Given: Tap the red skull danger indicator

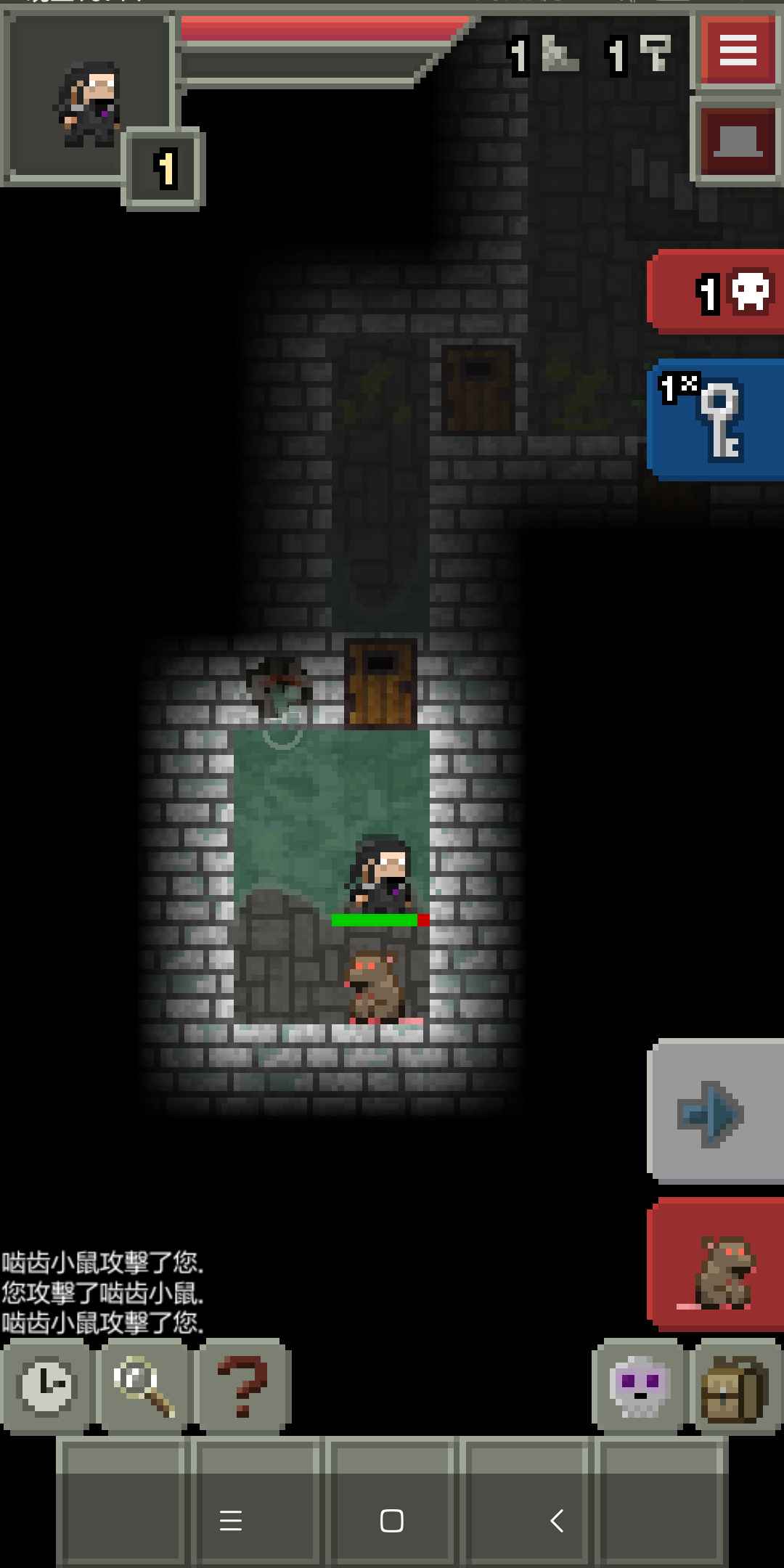Looking at the screenshot, I should click(x=716, y=292).
